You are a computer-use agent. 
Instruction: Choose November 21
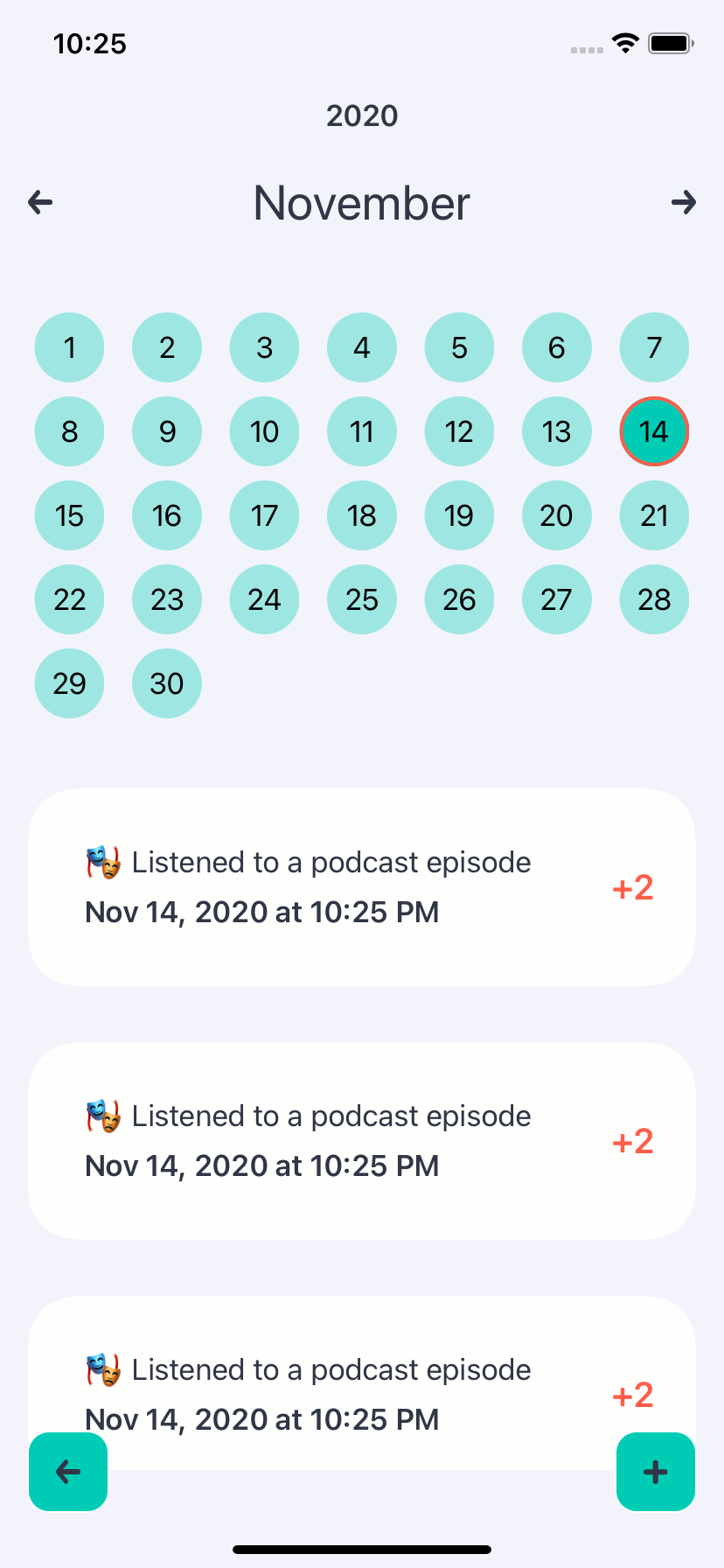coord(654,515)
